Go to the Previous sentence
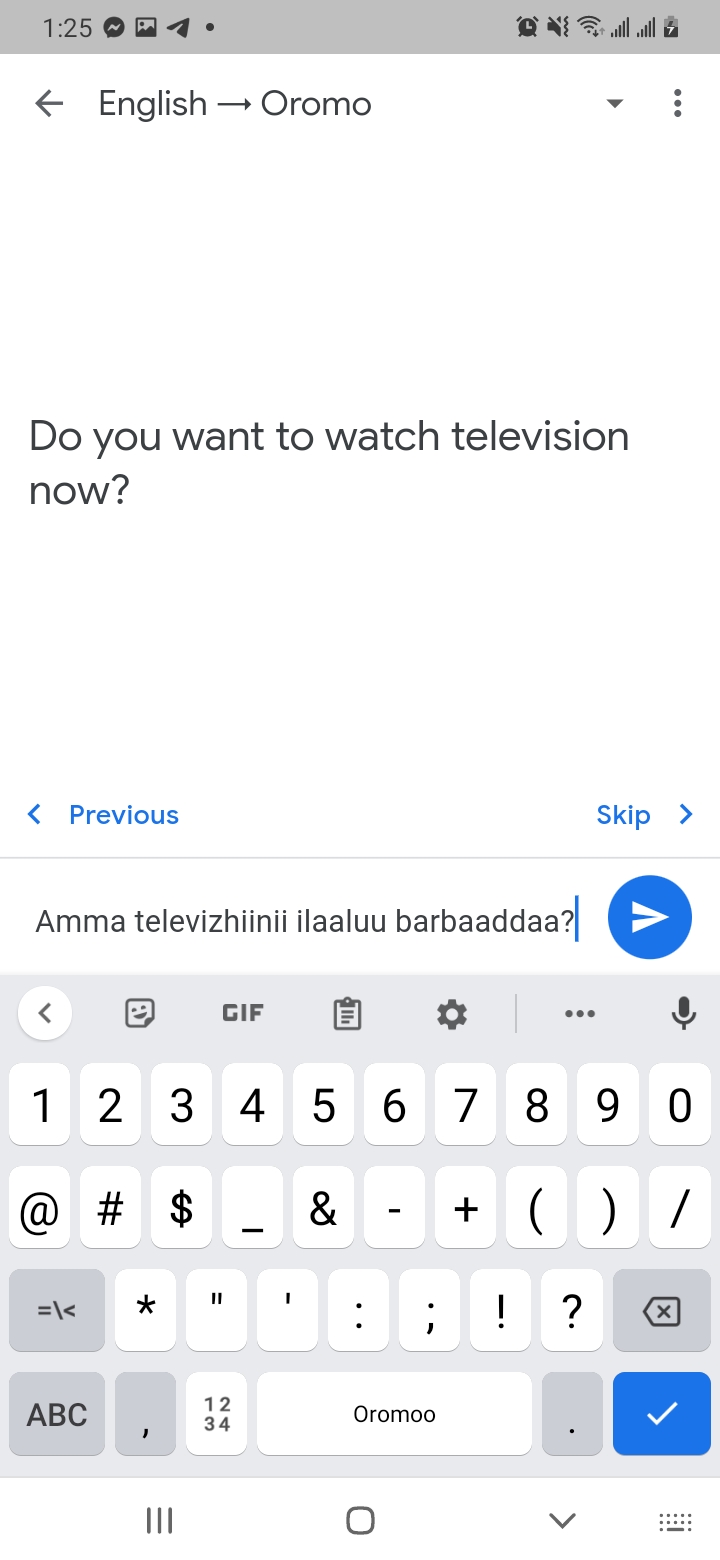 pyautogui.click(x=104, y=815)
